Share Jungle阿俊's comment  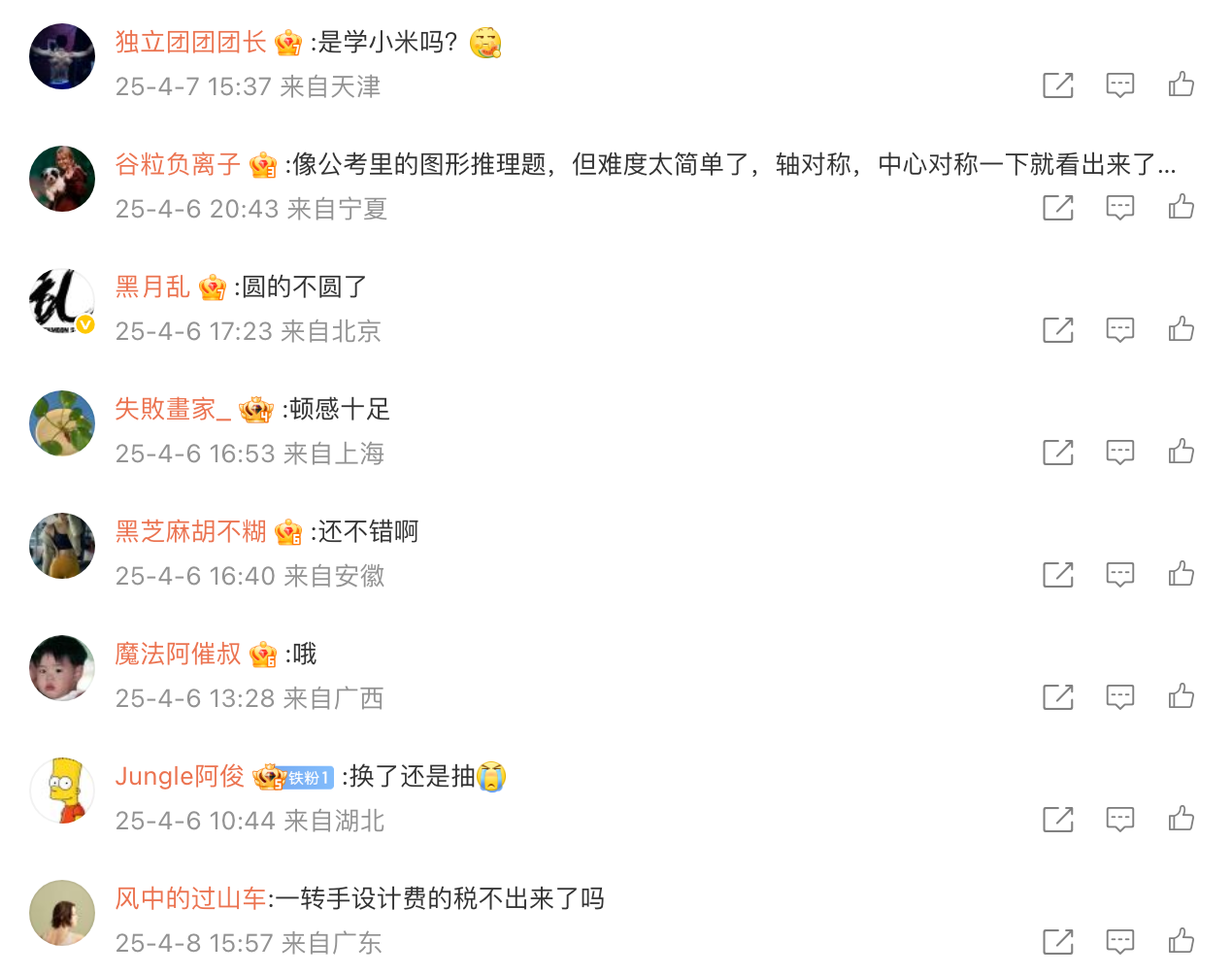pos(1057,819)
